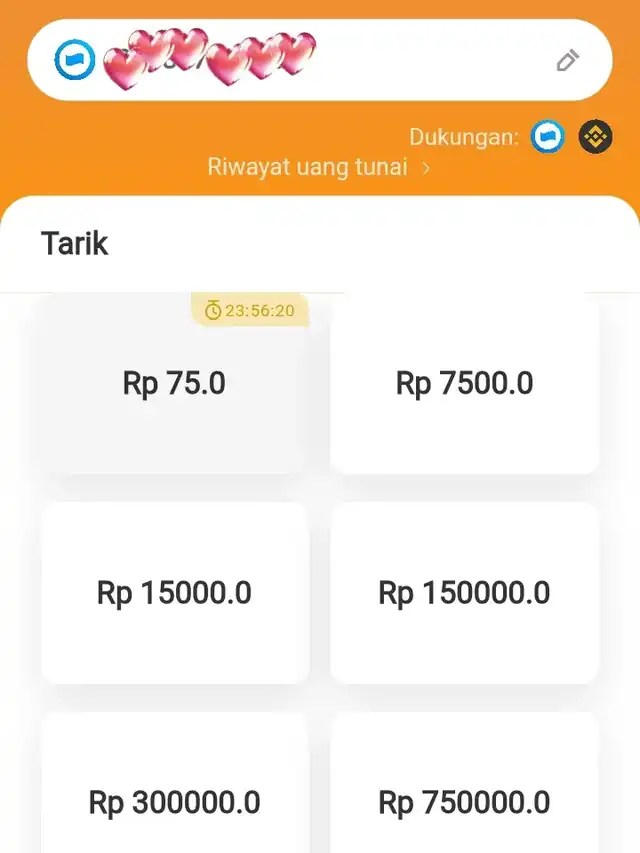Pick the Rp 15000.0 amount card

174,593
